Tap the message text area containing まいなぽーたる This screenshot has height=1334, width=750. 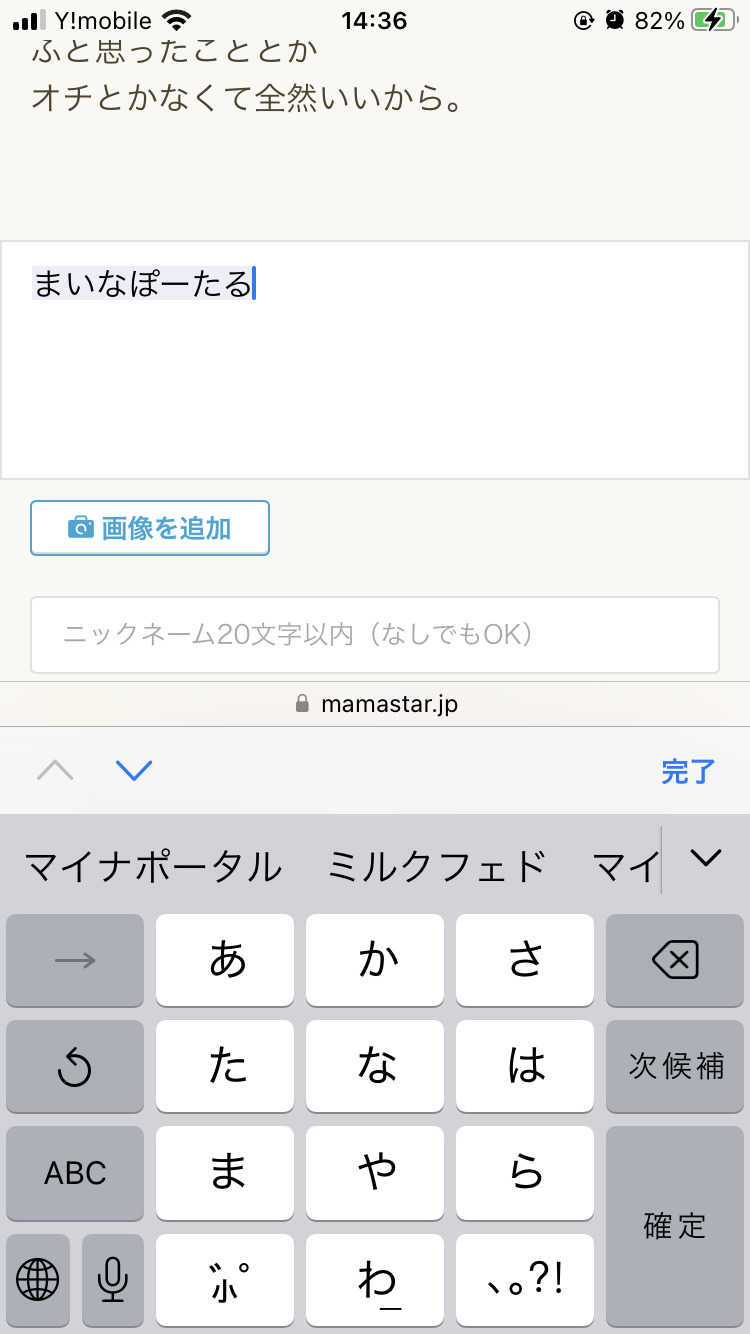[375, 360]
